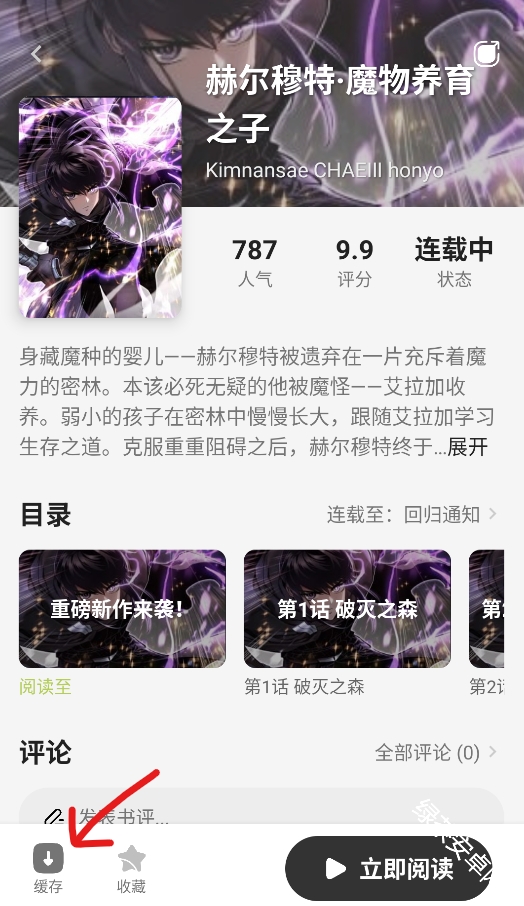Open the 重磅新作来袭! chapter thumbnail
The width and height of the screenshot is (524, 906).
point(122,608)
